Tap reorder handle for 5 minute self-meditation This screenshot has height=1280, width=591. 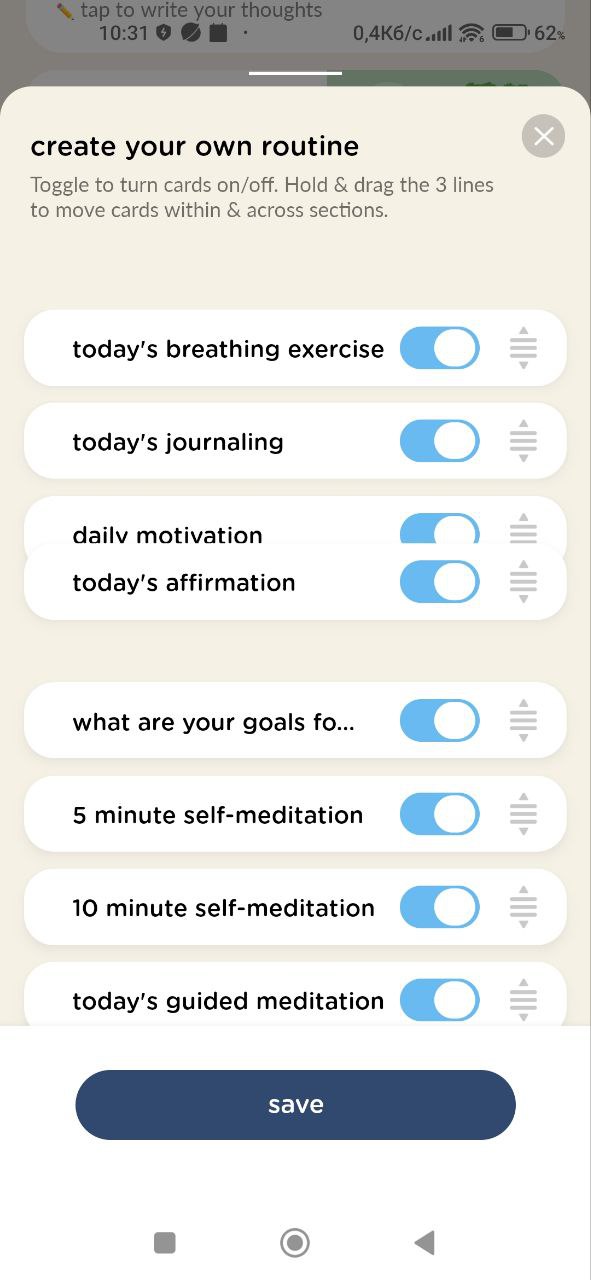[523, 814]
